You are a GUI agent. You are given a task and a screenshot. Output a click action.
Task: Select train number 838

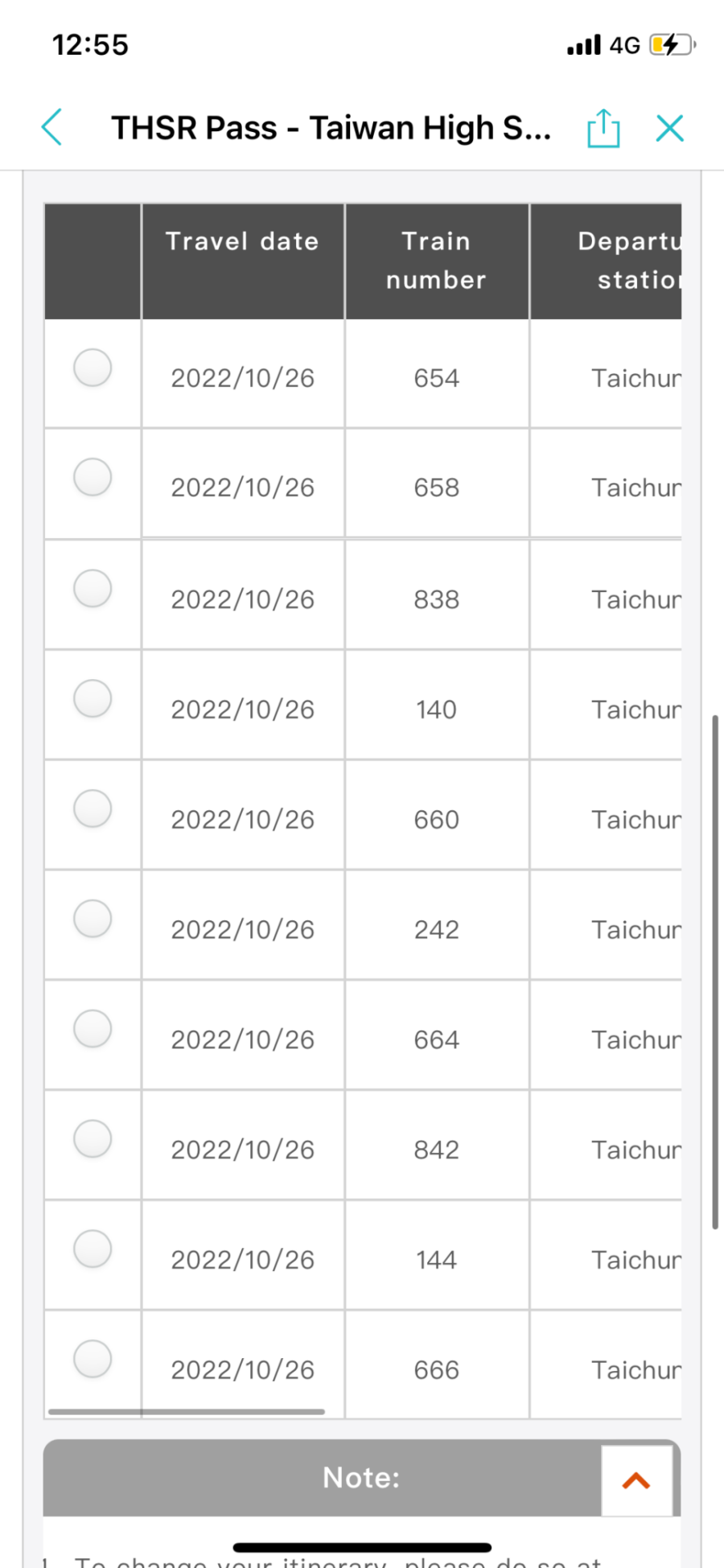pos(92,589)
